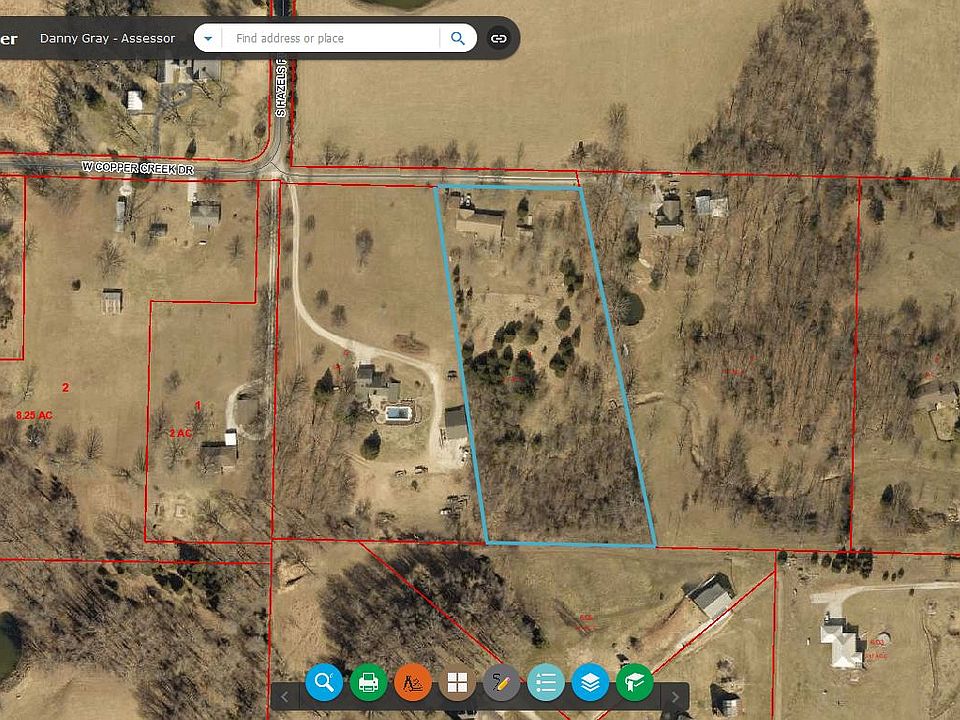Open the basemap gallery grid icon

[x=457, y=682]
